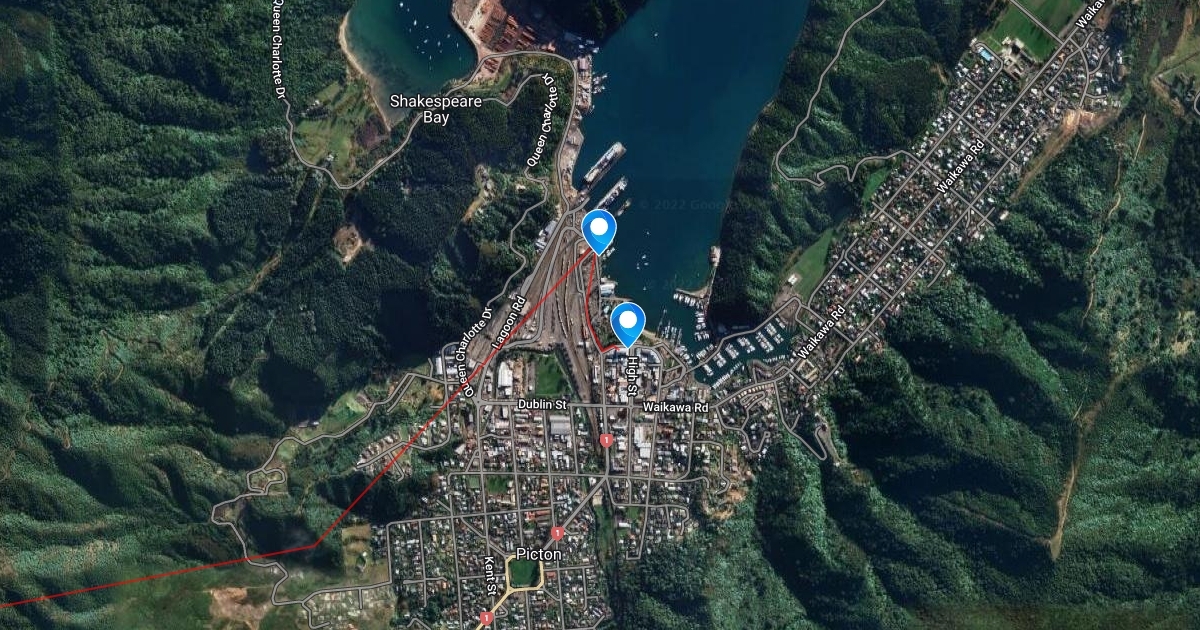Tap the map pin beside High St
Image resolution: width=1200 pixels, height=630 pixels.
point(628,322)
